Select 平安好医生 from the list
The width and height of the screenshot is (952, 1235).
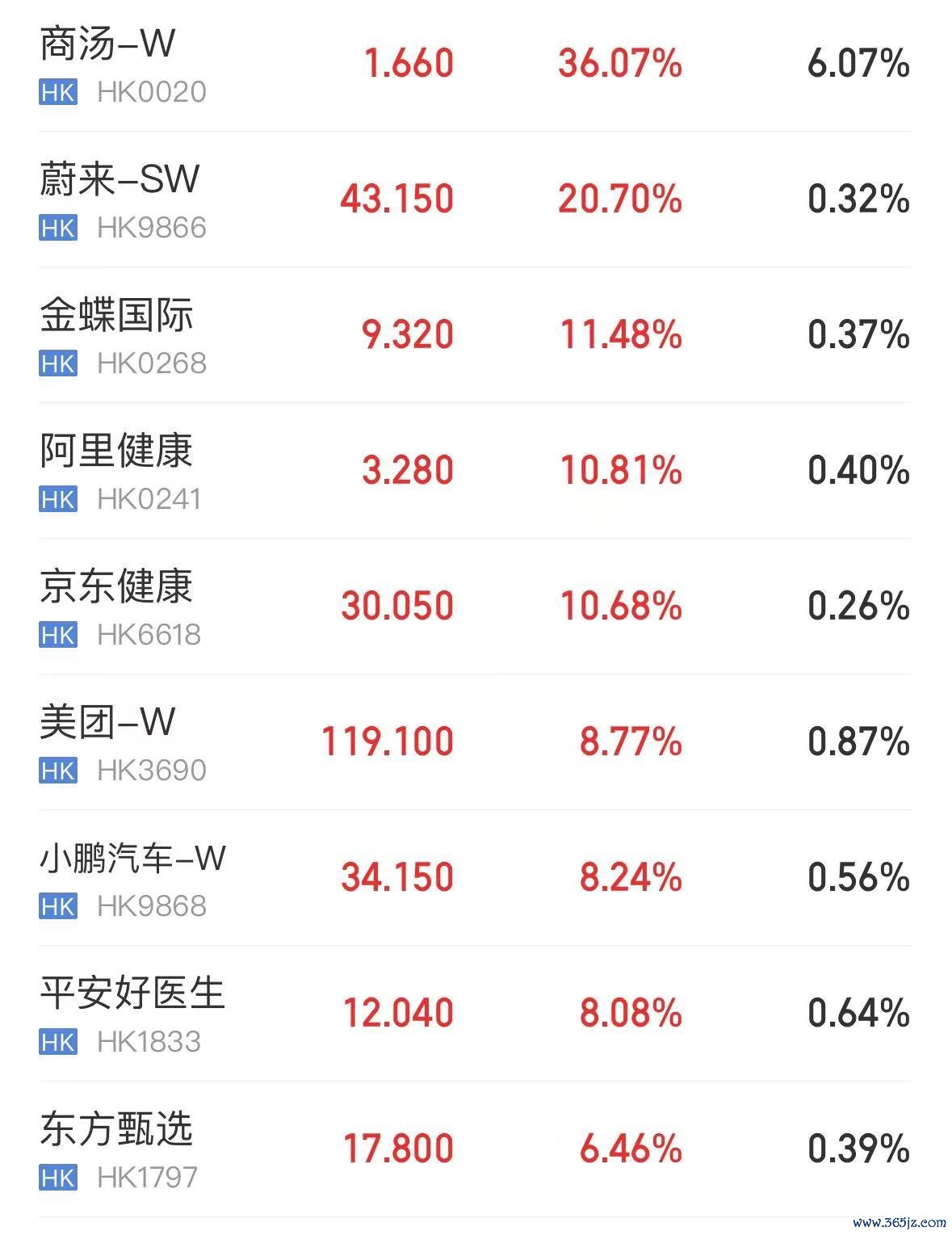pos(132,994)
